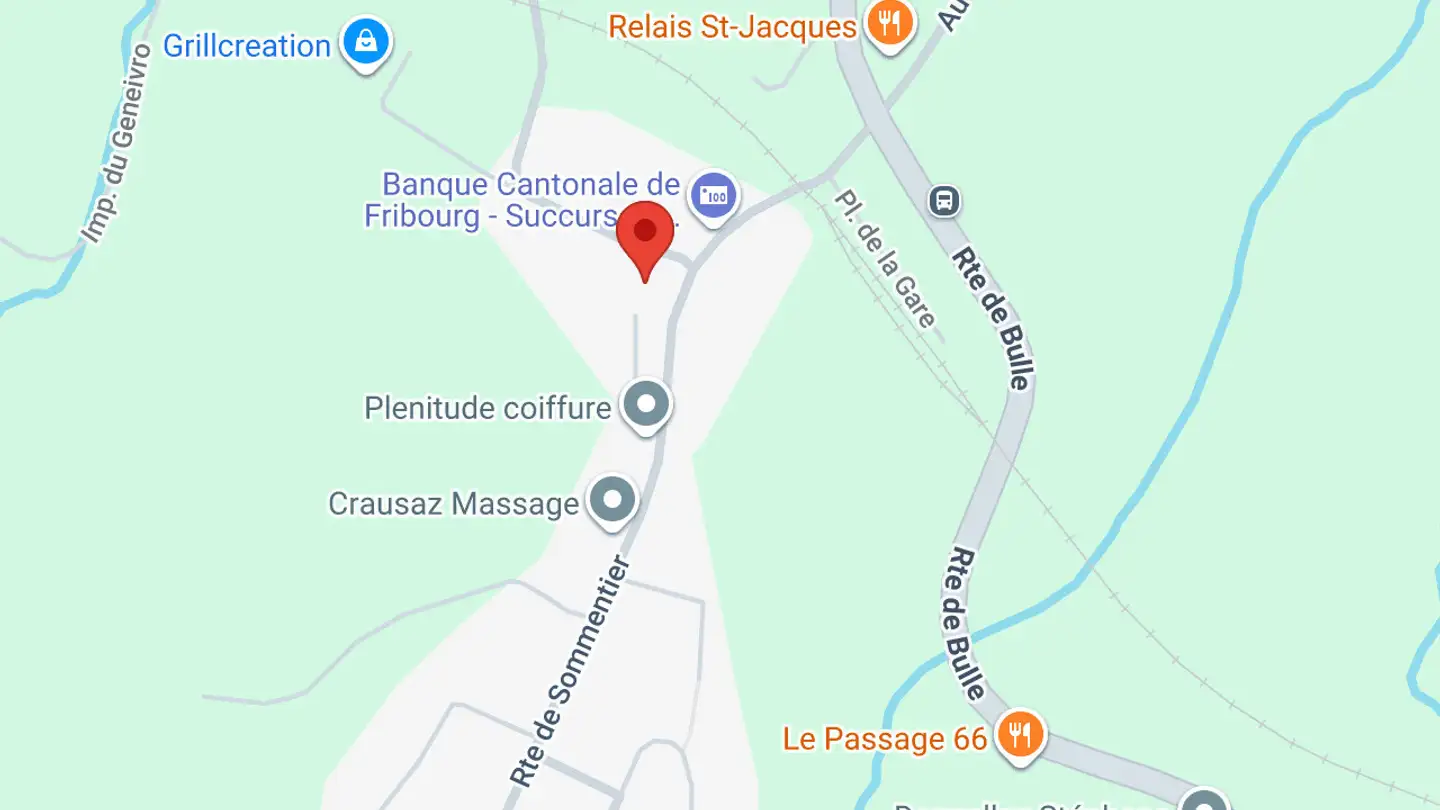Open Le Passage 66 restaurant pin
The height and width of the screenshot is (810, 1440).
[1019, 737]
